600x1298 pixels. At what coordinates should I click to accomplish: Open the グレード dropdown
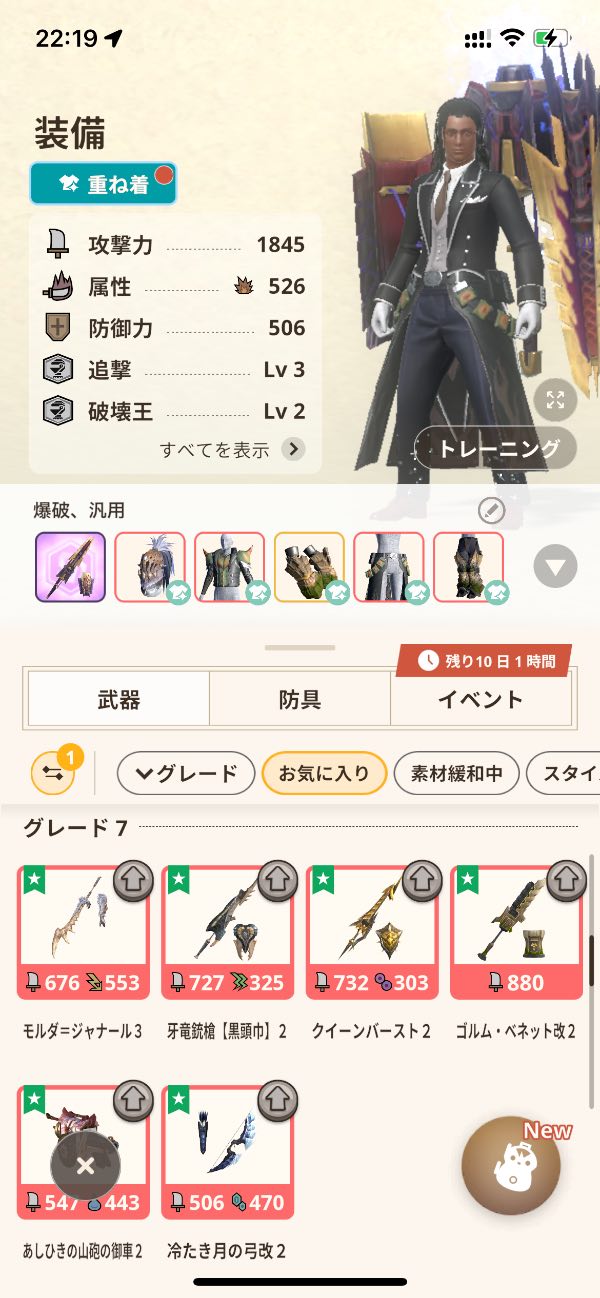(186, 773)
